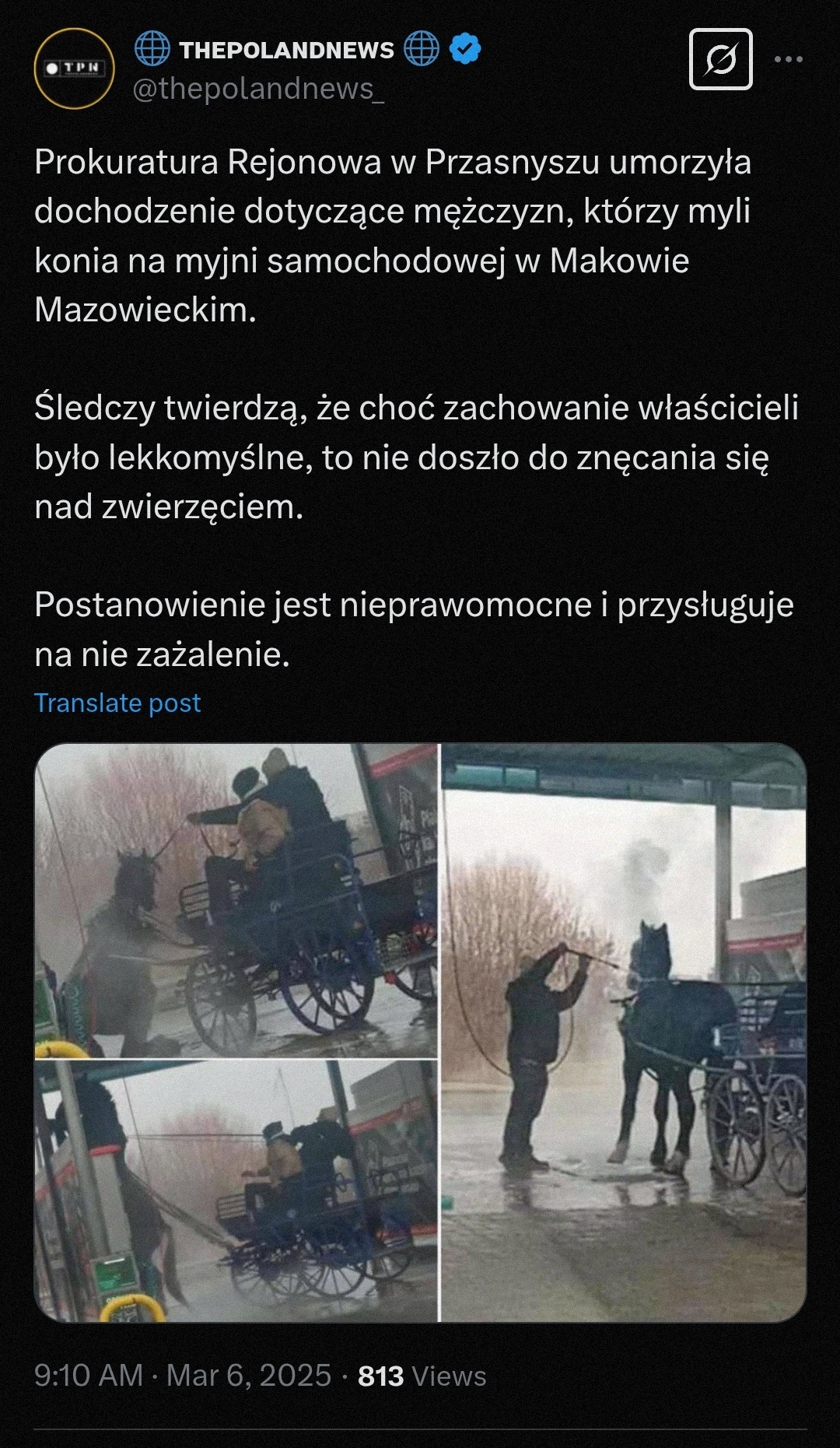This screenshot has width=840, height=1448.
Task: Translate post into your language
Action: [x=117, y=703]
